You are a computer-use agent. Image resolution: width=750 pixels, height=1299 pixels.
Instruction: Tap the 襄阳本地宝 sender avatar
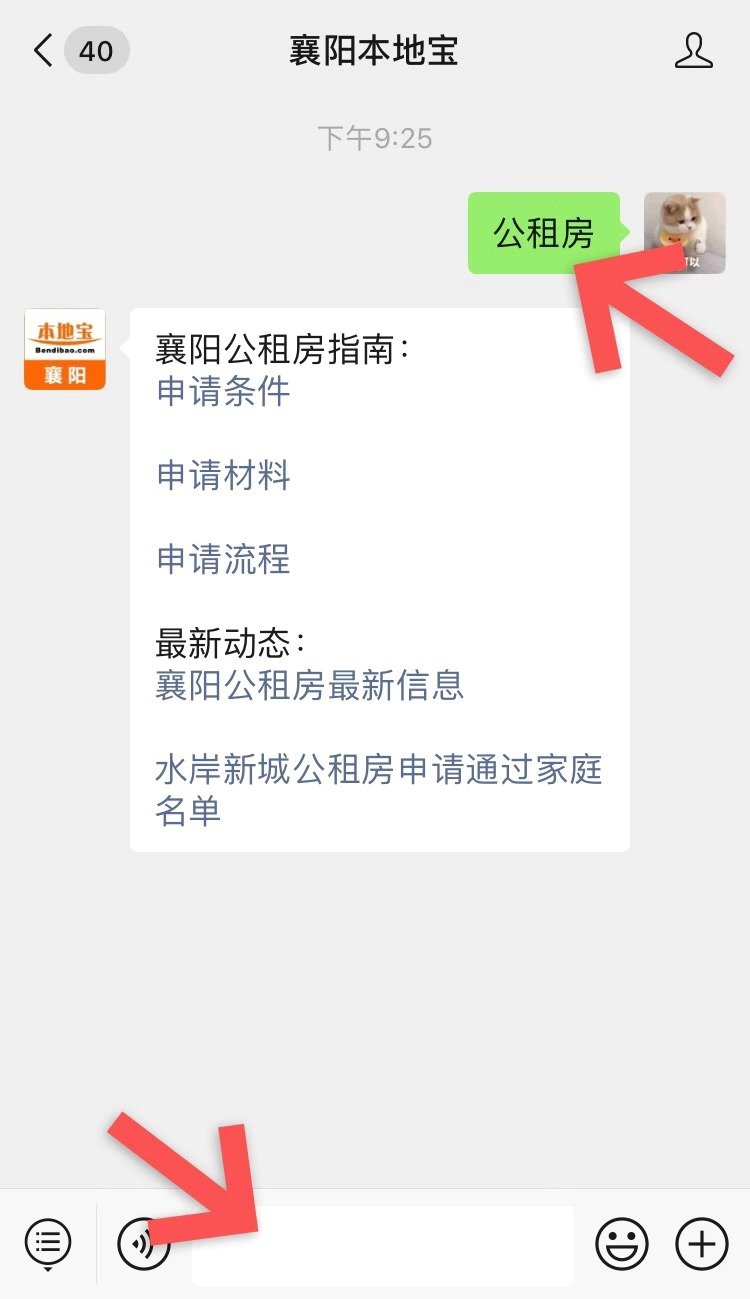click(65, 349)
